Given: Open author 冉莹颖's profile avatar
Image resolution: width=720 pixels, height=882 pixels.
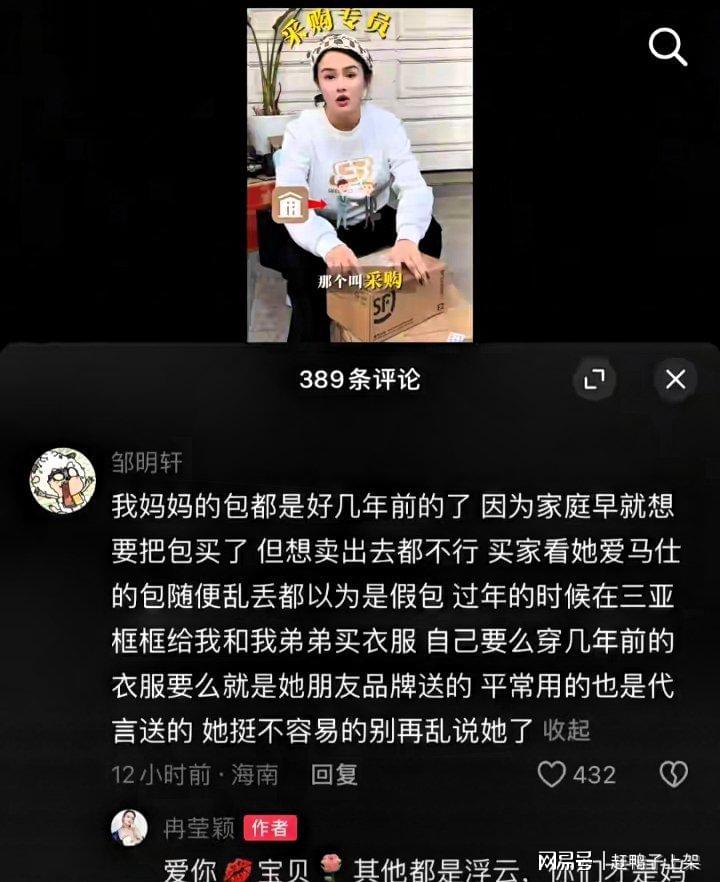Looking at the screenshot, I should pyautogui.click(x=129, y=827).
